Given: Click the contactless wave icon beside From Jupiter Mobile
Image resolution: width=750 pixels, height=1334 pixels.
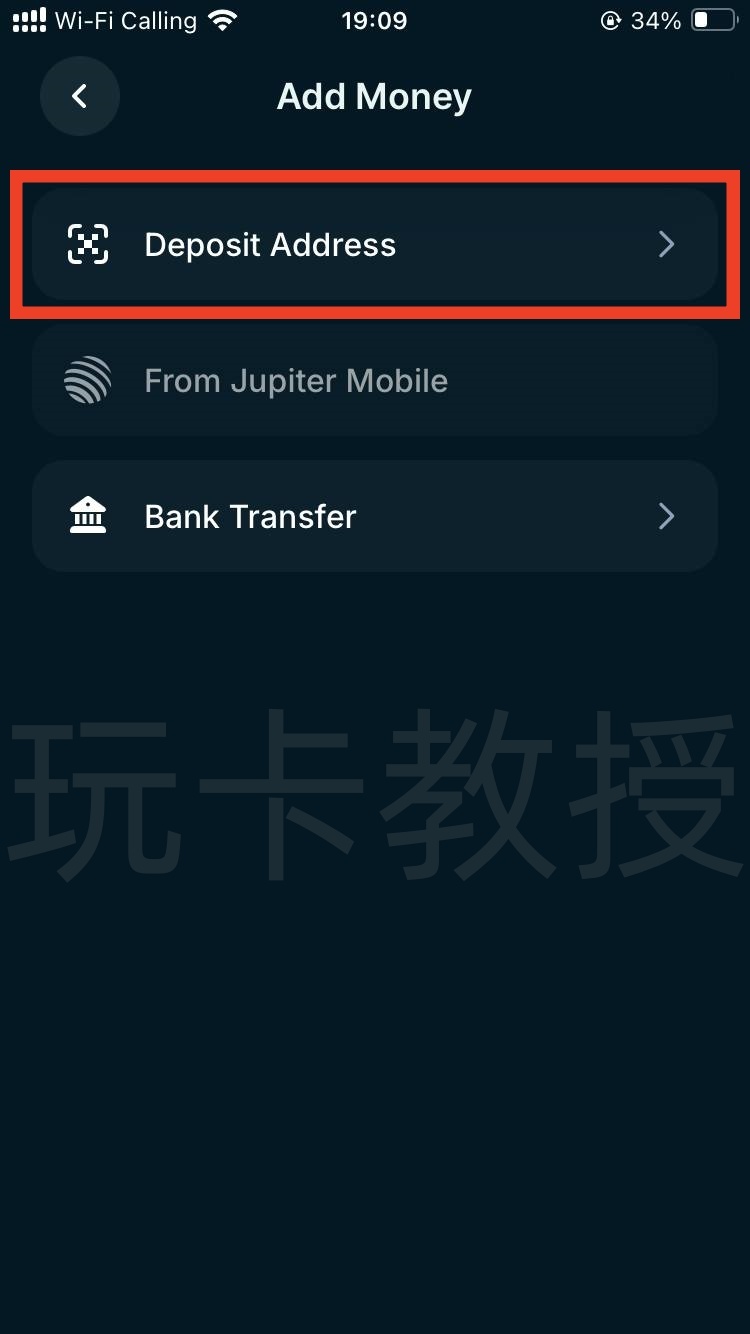Looking at the screenshot, I should (x=87, y=380).
